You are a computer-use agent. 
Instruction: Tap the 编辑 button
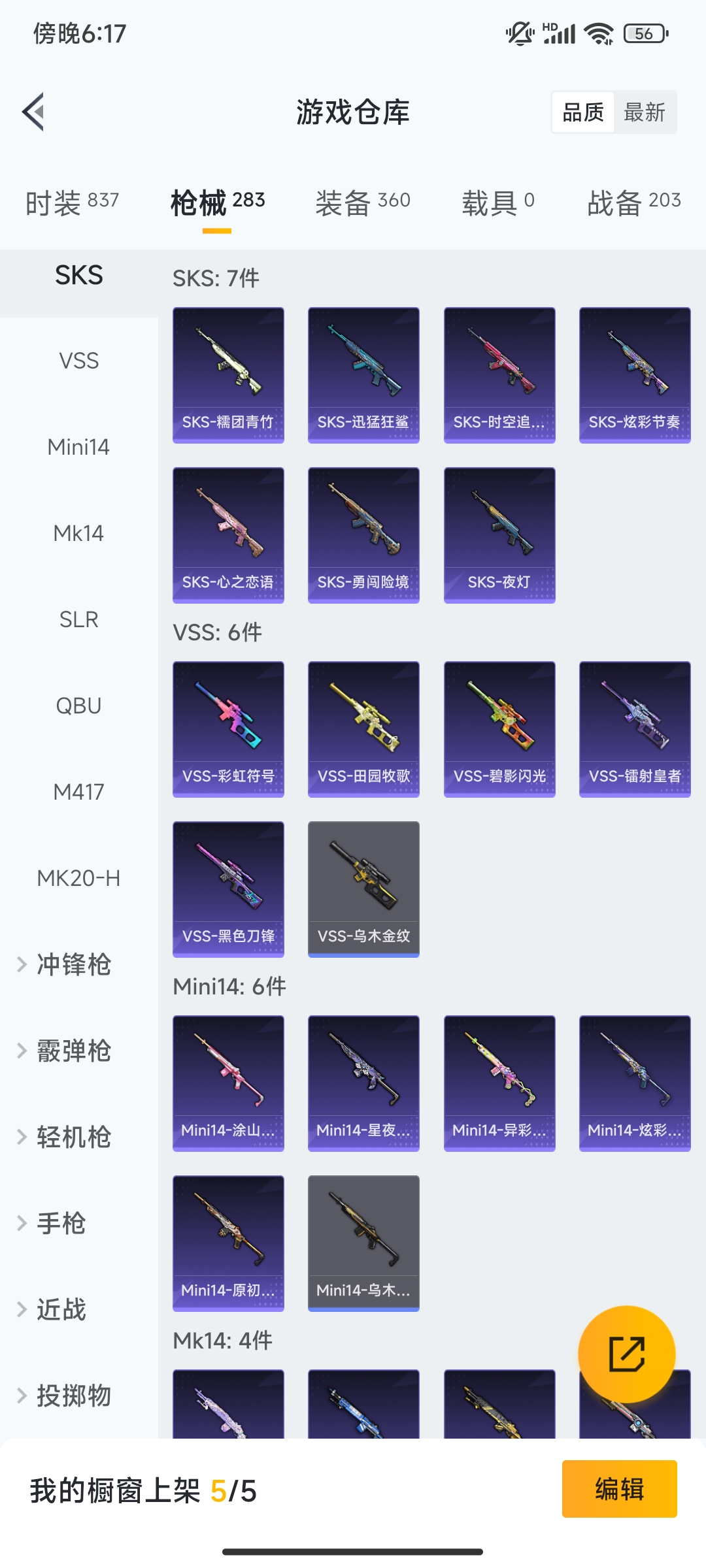tap(619, 1489)
